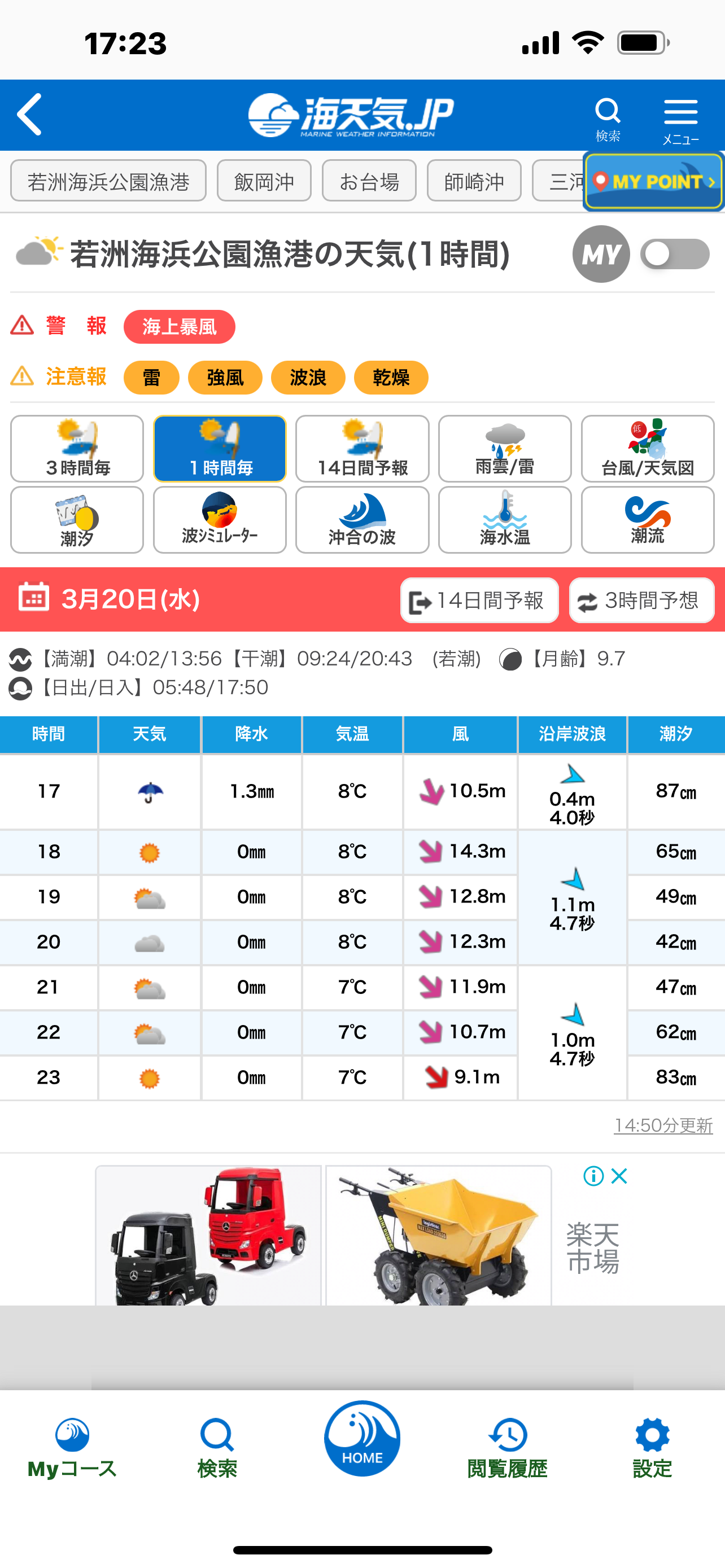Go back using the header arrow
Screen dimensions: 725x1568
pyautogui.click(x=29, y=115)
